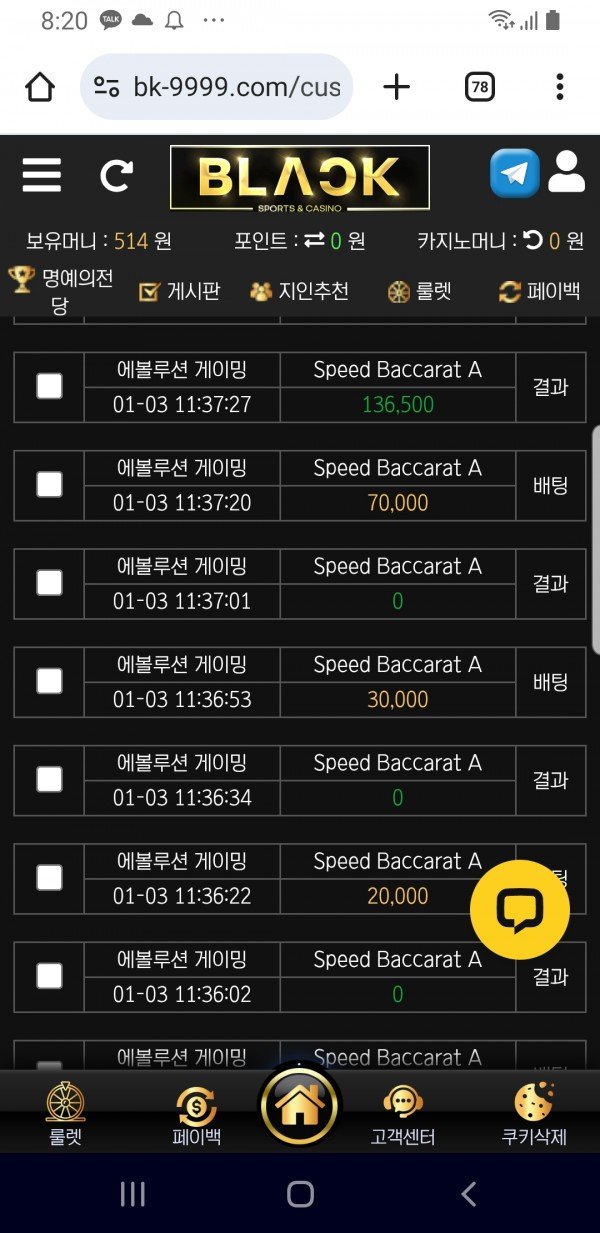Check the box for the 11:37:27 entry
The image size is (600, 1233).
(x=49, y=386)
